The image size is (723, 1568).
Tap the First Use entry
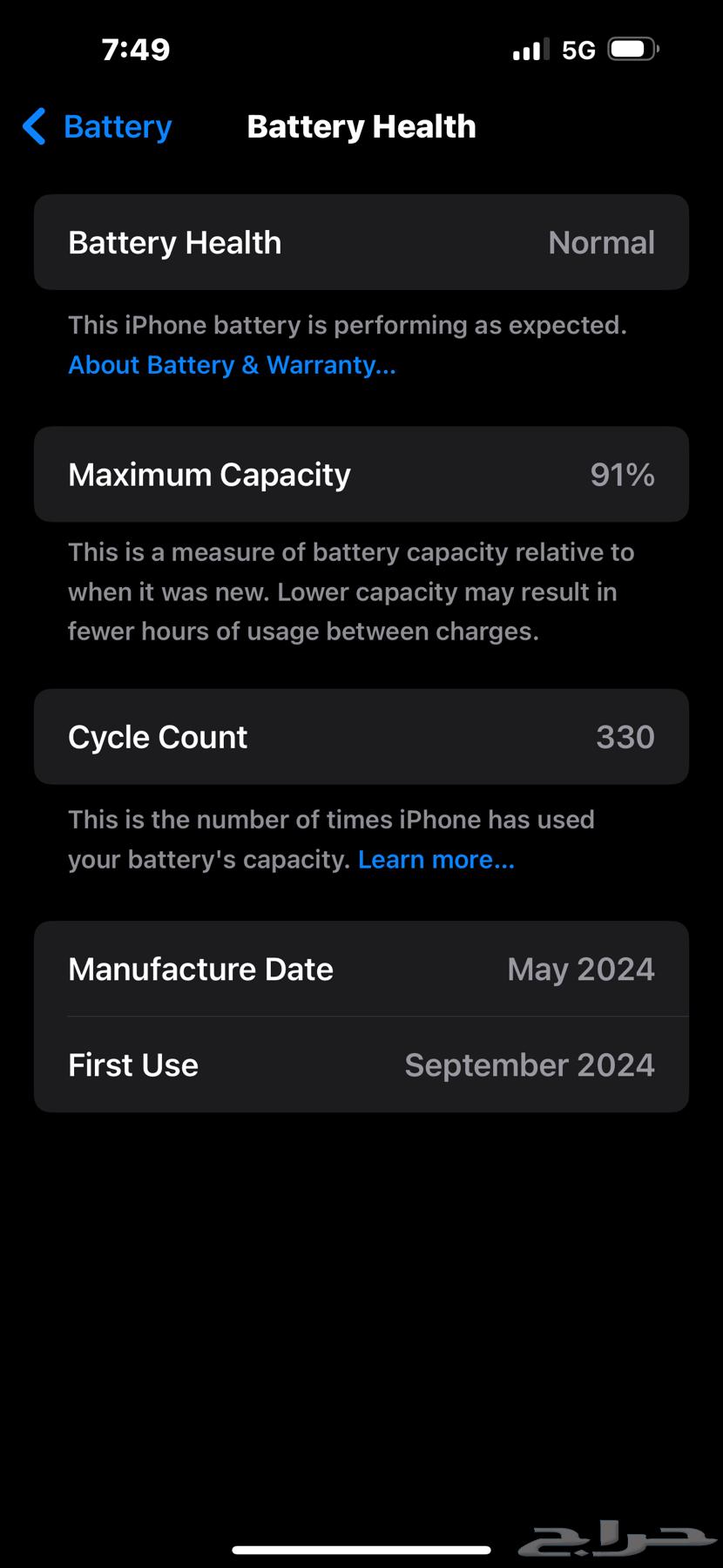361,1064
